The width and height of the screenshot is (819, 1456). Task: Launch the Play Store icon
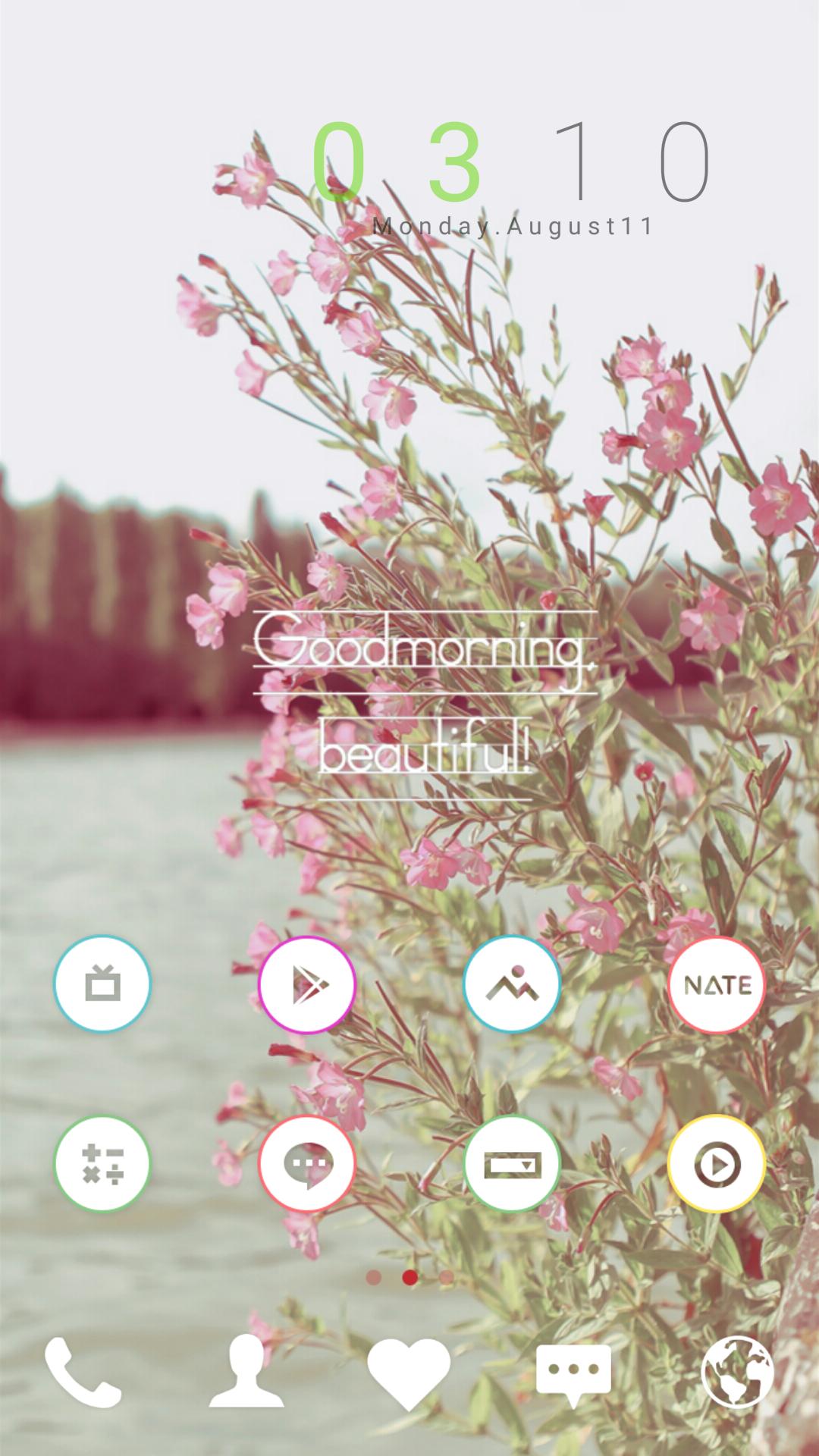tap(307, 984)
